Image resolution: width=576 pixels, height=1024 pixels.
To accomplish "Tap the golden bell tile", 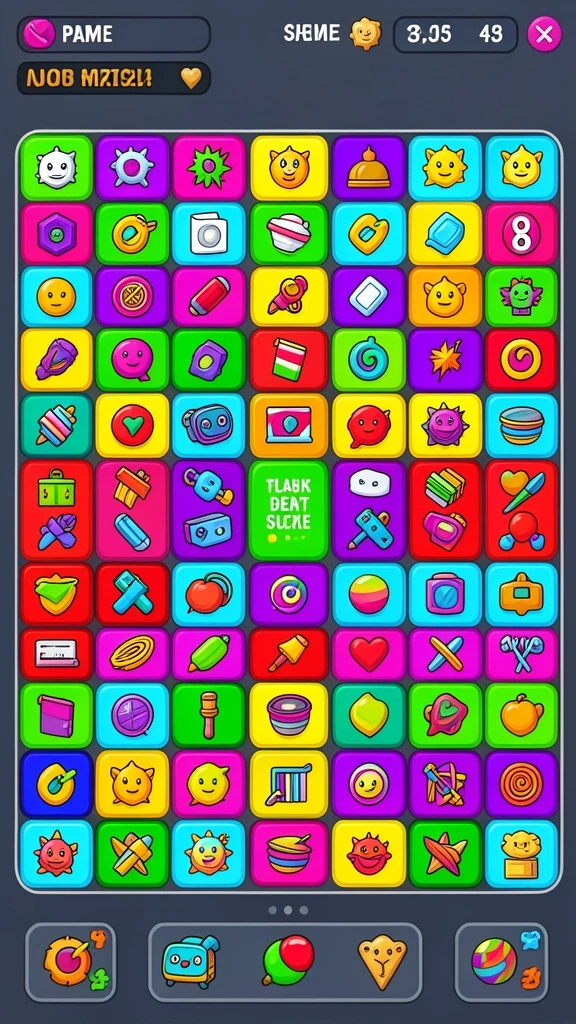I will point(368,168).
